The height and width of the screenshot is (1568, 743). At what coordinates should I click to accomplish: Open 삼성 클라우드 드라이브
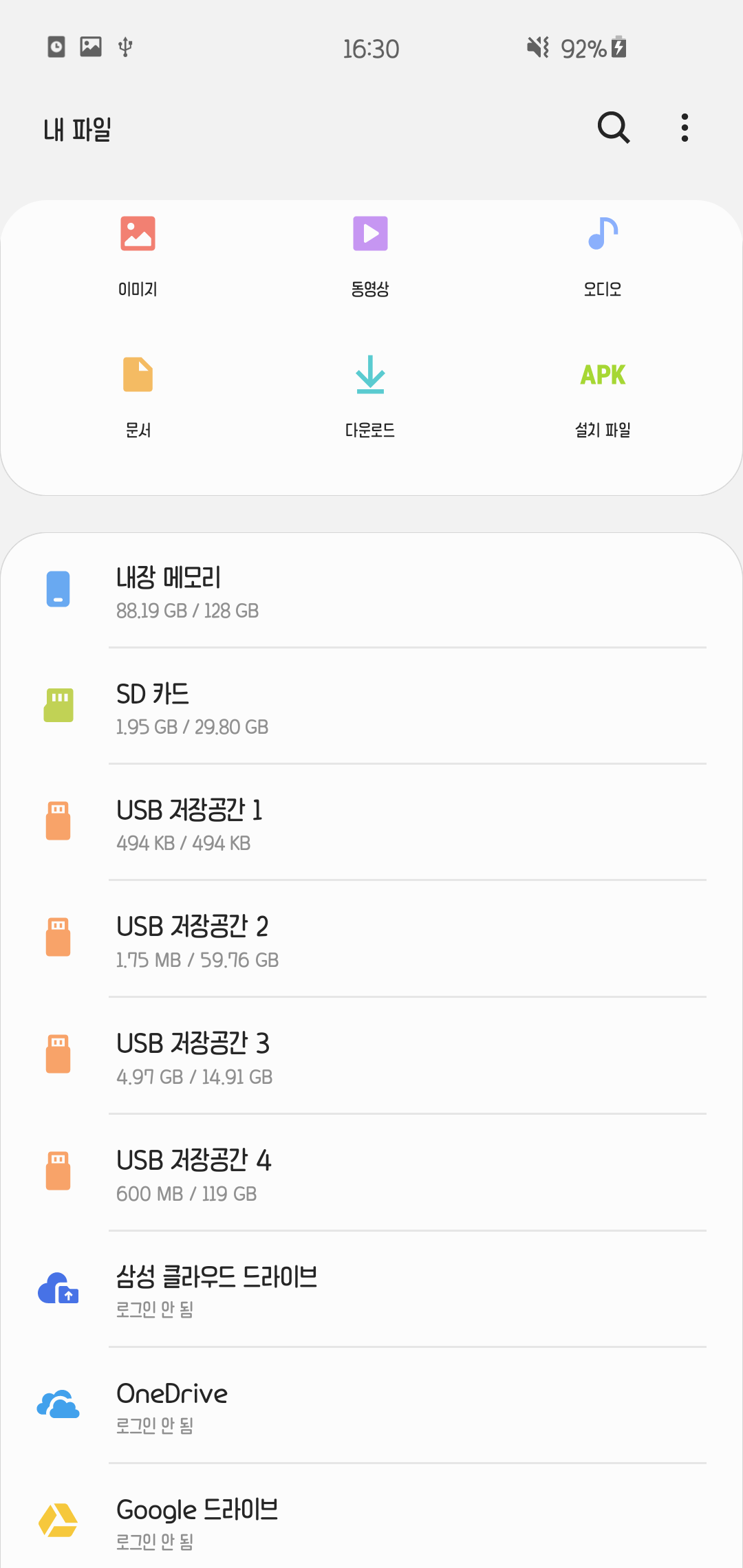coord(371,1290)
